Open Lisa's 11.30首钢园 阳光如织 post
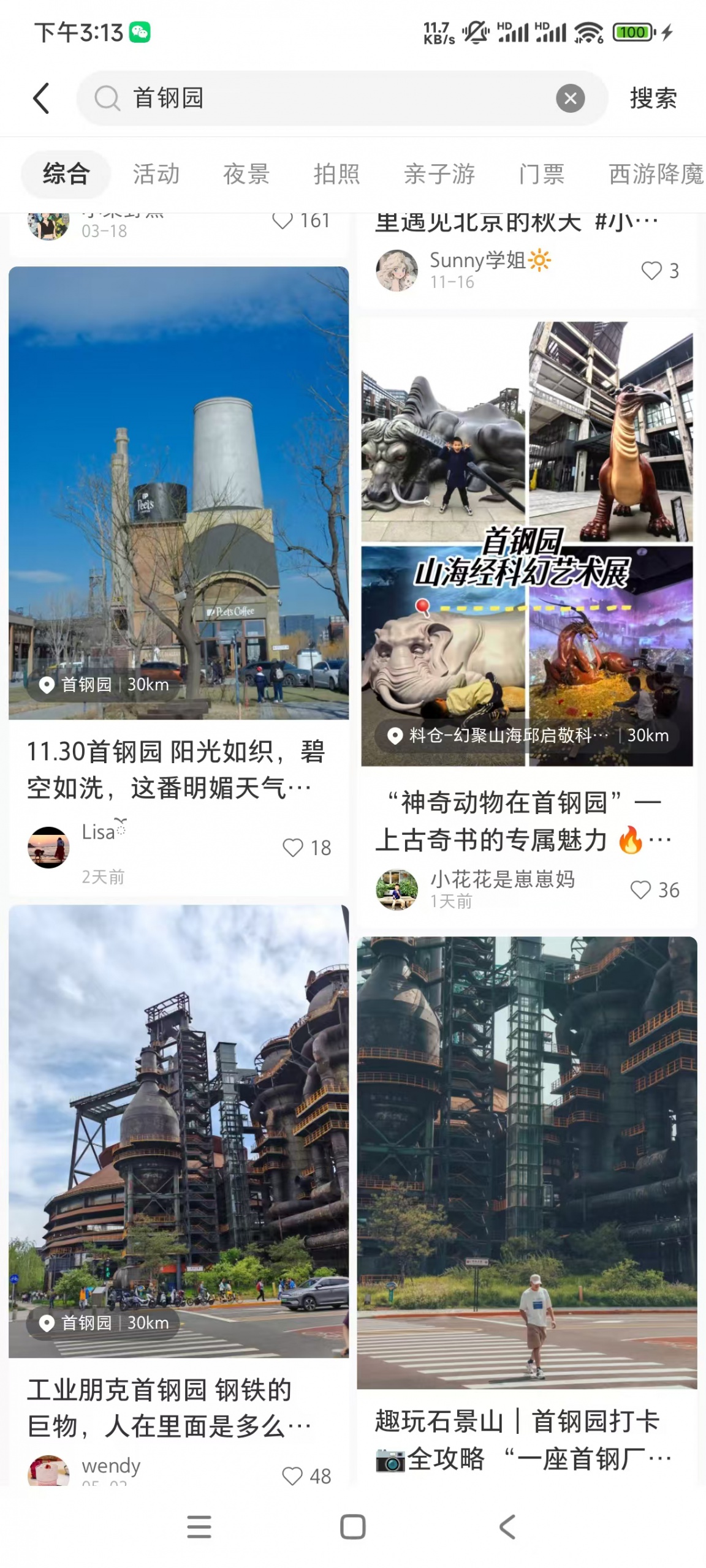This screenshot has width=706, height=1568. (x=178, y=769)
